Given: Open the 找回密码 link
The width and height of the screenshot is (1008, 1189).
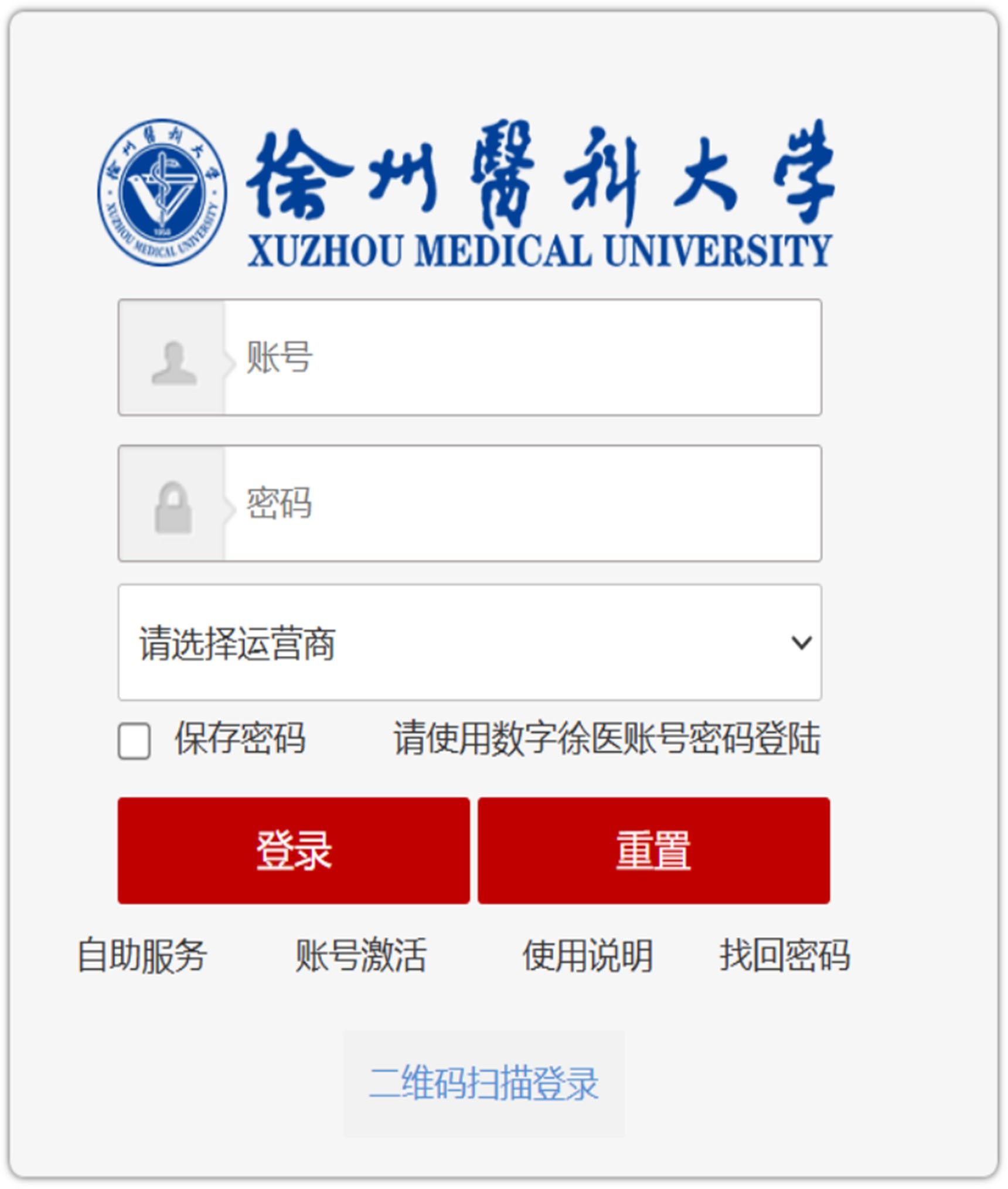Looking at the screenshot, I should click(785, 956).
